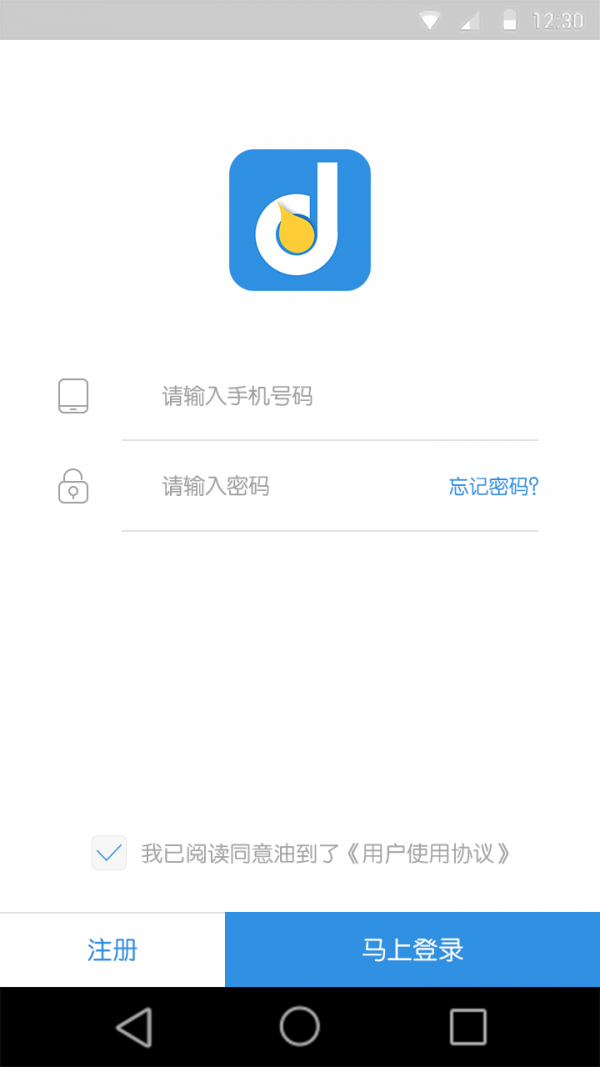Tap 马上登录 to log in
The image size is (600, 1067).
pyautogui.click(x=412, y=949)
